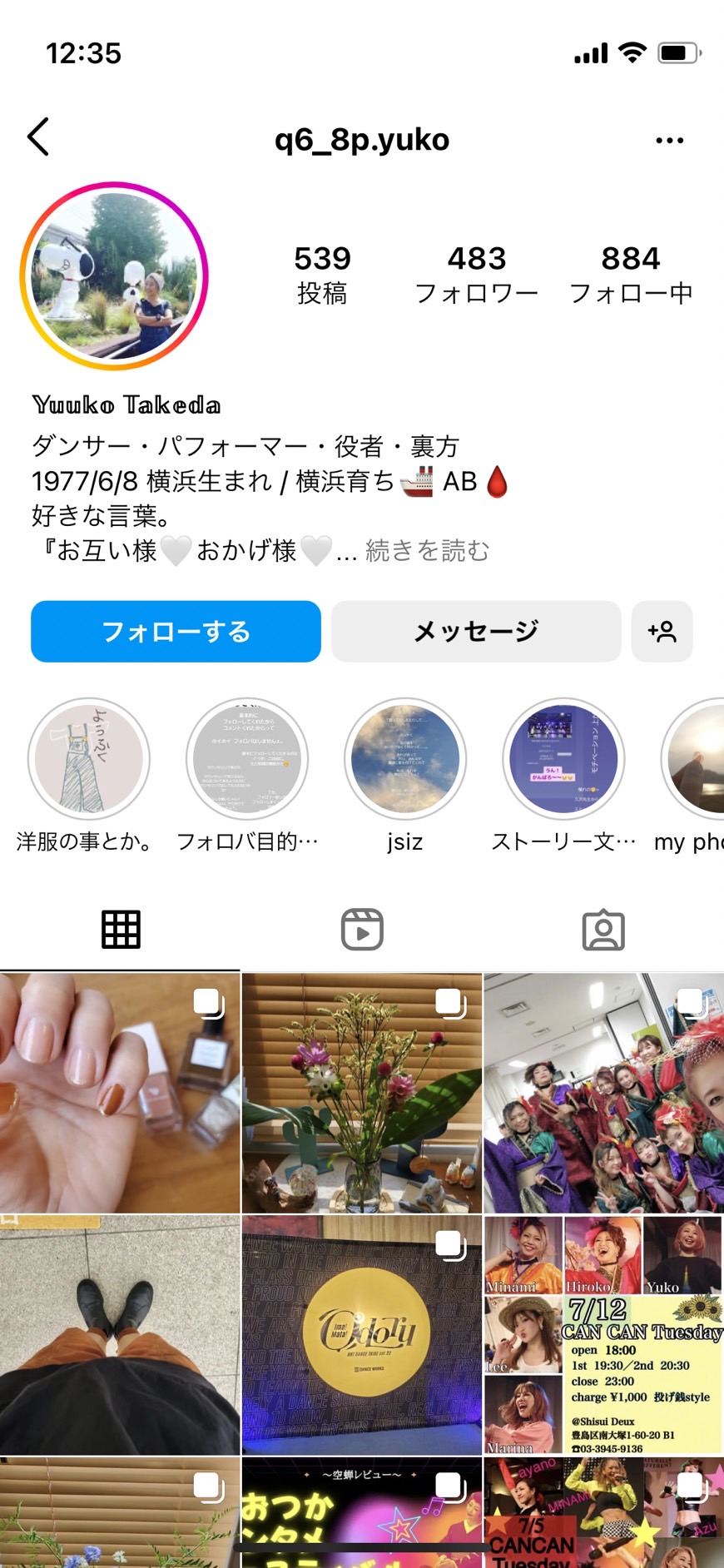Open the gold Odoru logo post
This screenshot has width=724, height=1568.
point(362,1335)
